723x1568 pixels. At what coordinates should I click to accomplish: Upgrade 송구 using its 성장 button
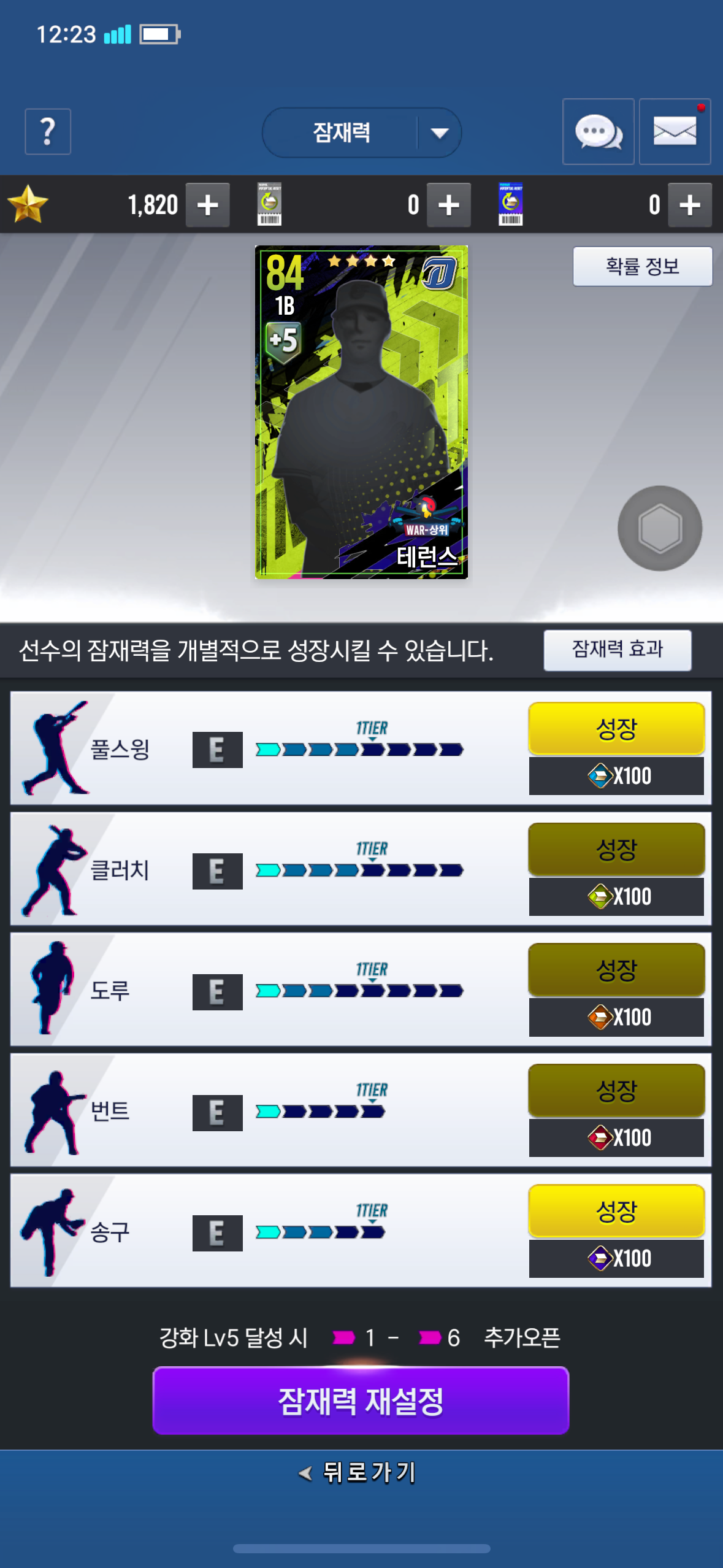pos(616,1210)
